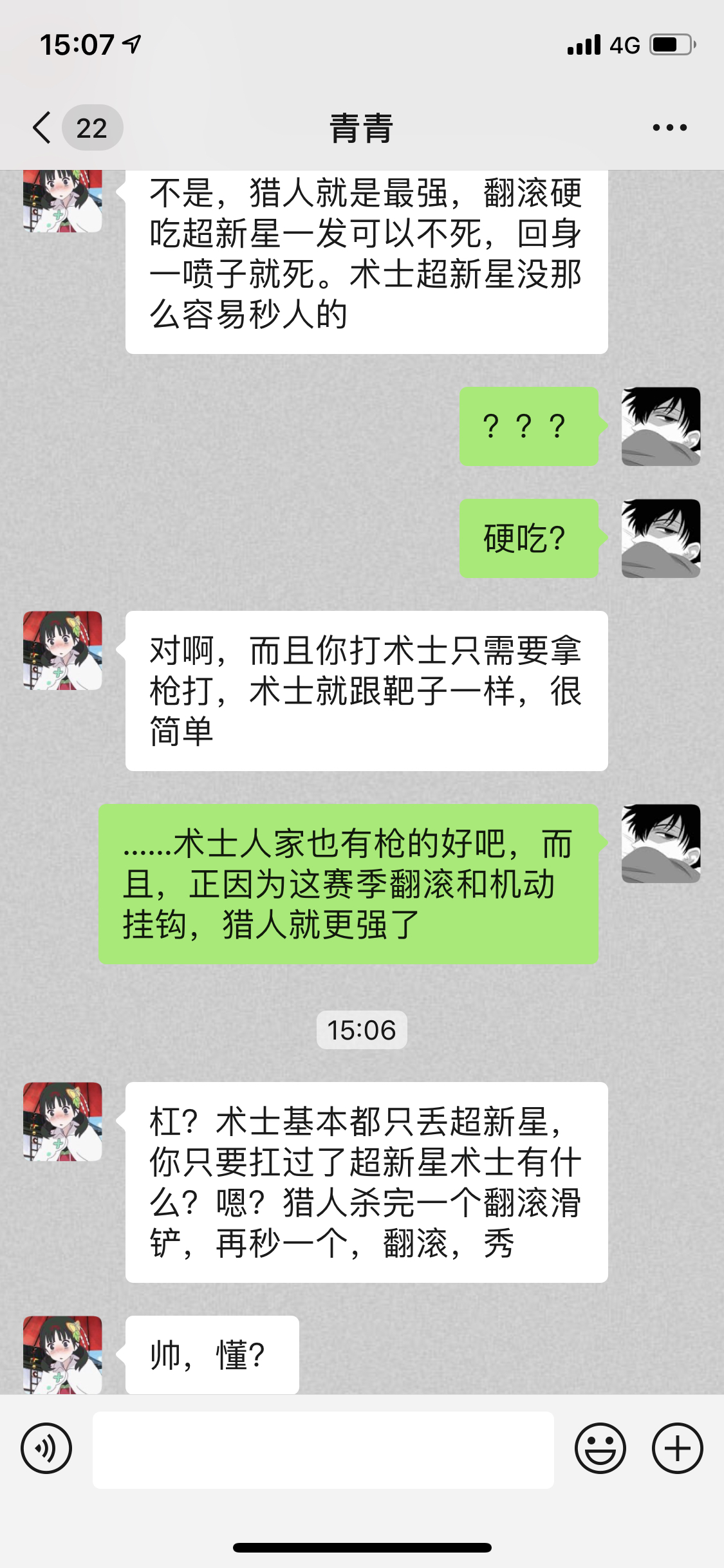The image size is (724, 1568).
Task: Go back to the chat list
Action: tap(42, 127)
